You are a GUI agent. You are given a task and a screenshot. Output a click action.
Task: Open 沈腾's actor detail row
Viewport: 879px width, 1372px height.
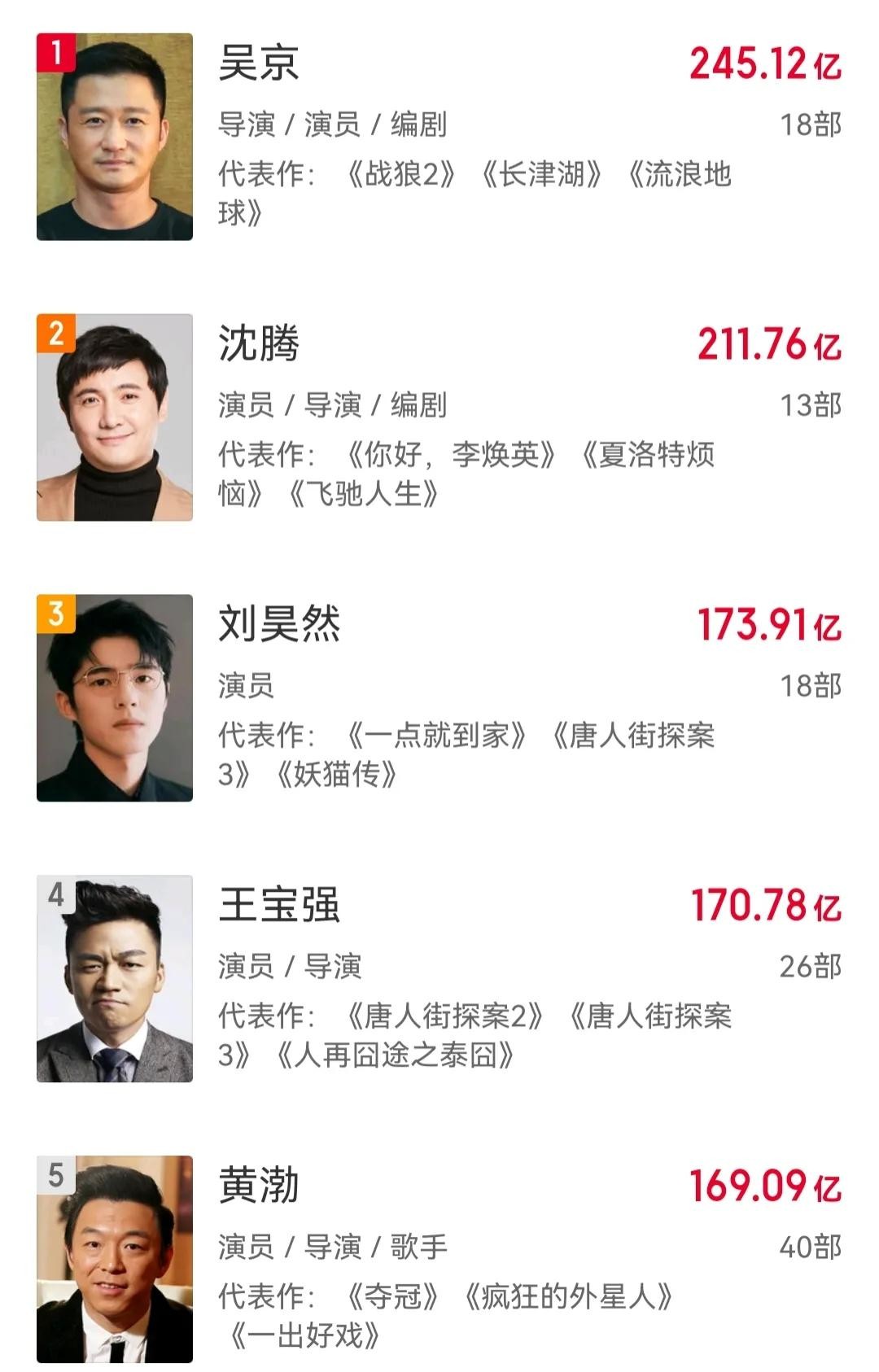259,344
